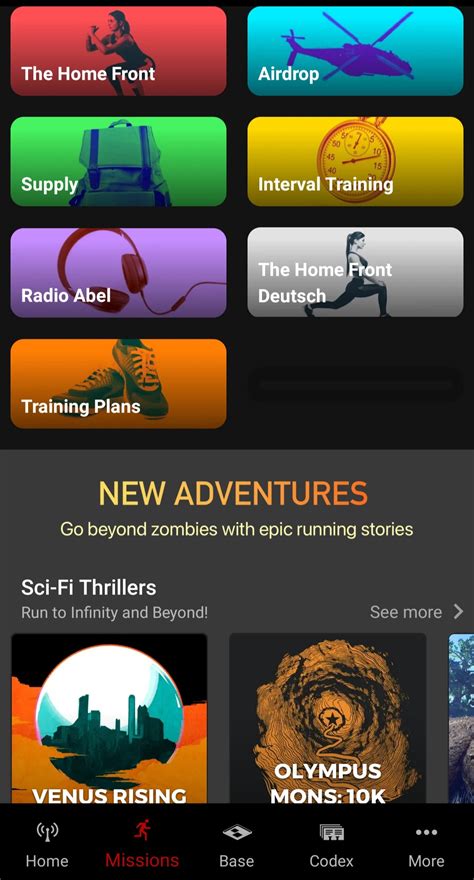Open The Home Front Deutsch tile
The height and width of the screenshot is (880, 474).
click(356, 273)
